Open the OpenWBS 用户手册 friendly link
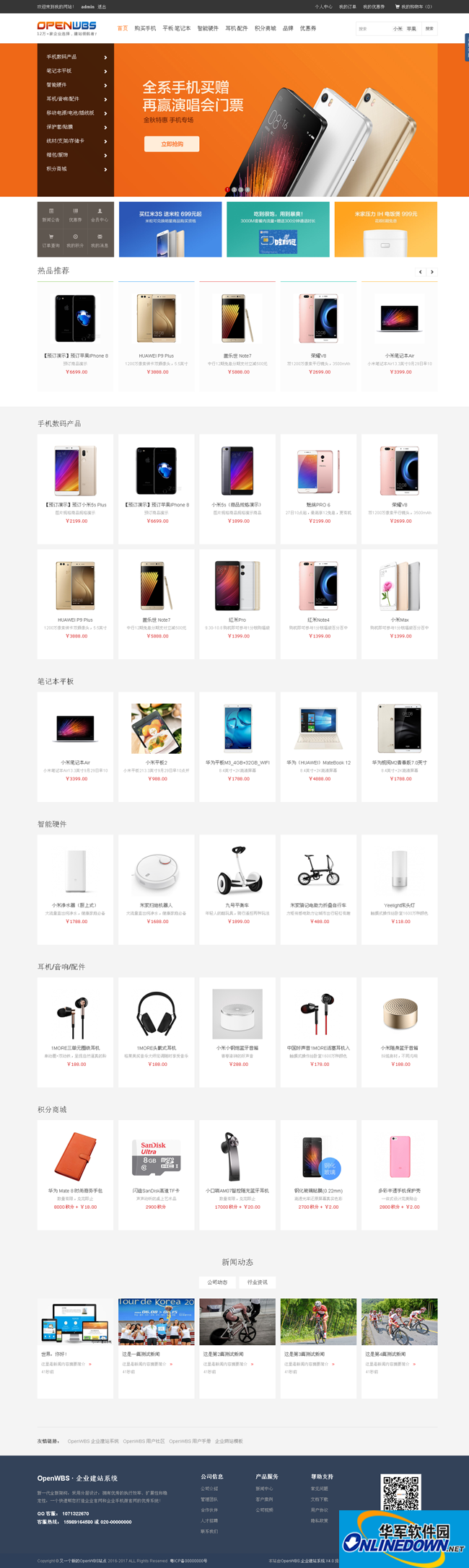 190,1441
